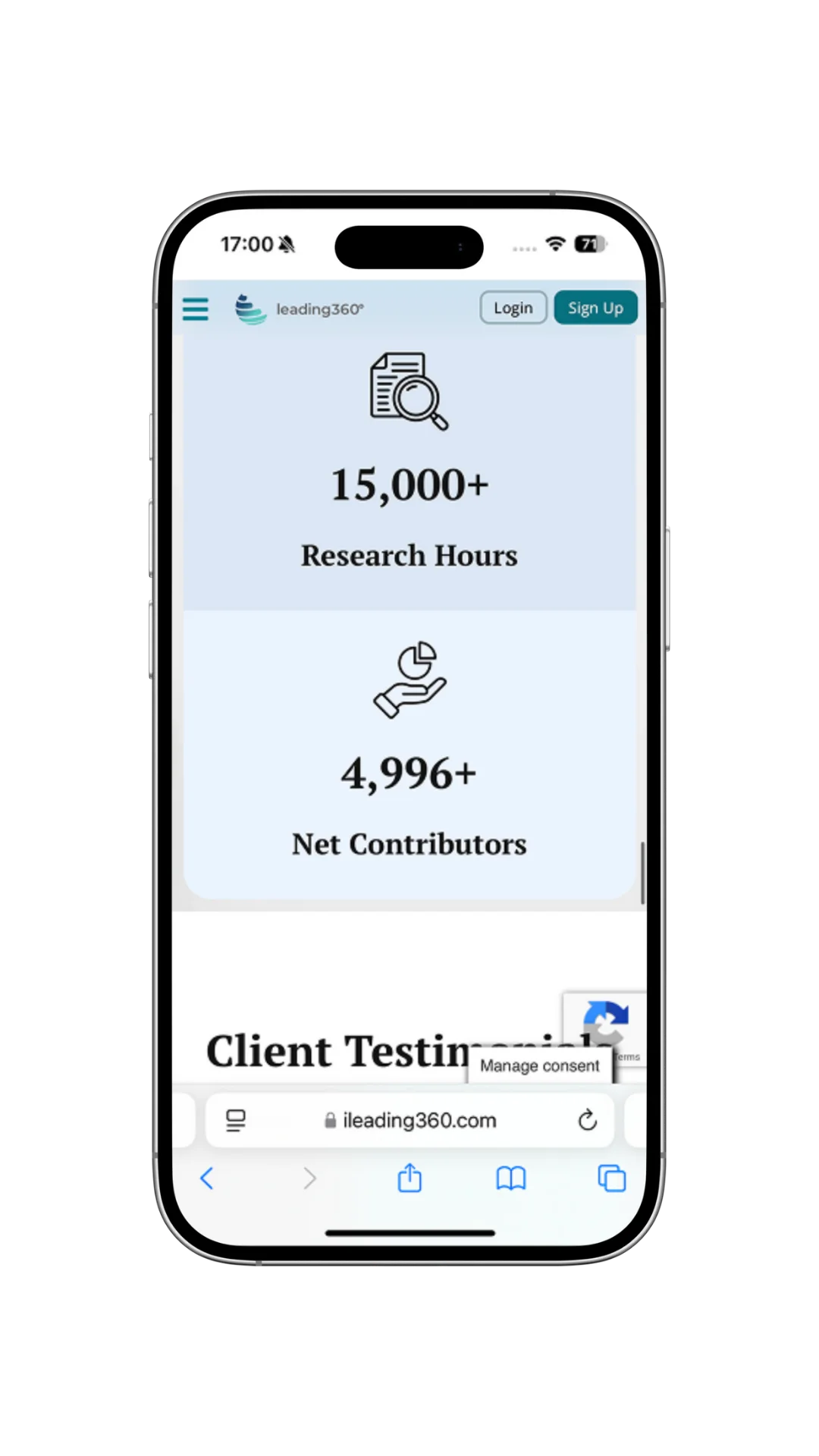Tap the Sign Up button
Image resolution: width=819 pixels, height=1456 pixels.
[x=595, y=308]
